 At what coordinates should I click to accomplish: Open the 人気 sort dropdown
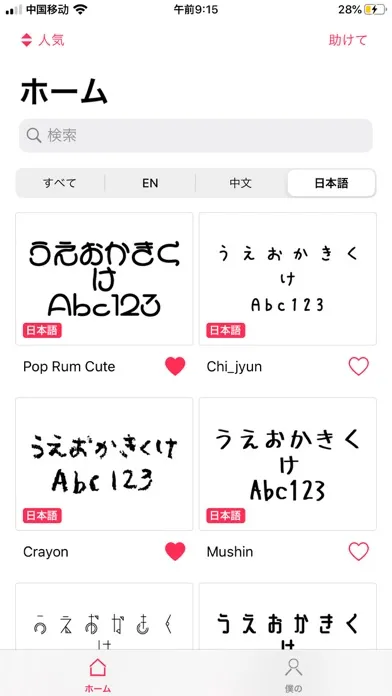(x=43, y=40)
